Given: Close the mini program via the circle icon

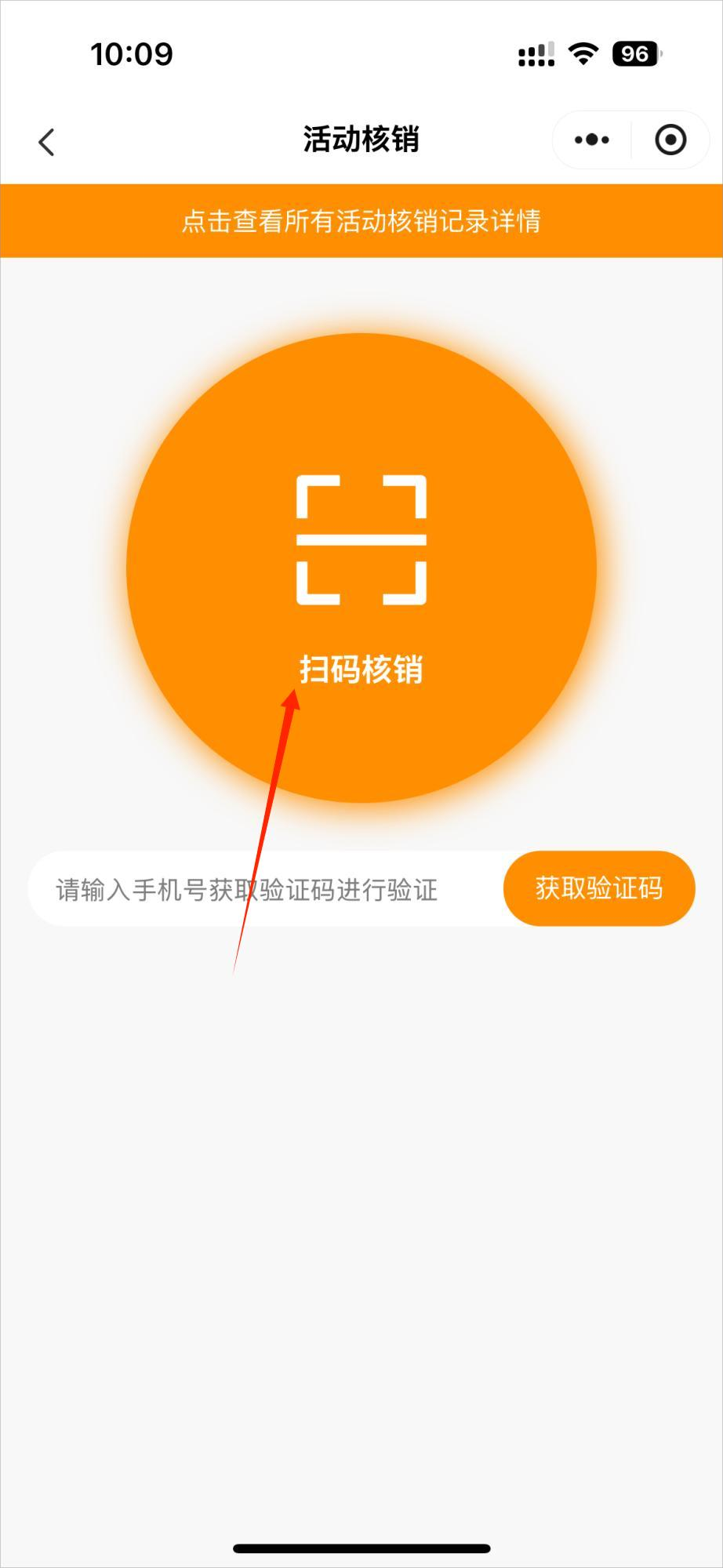Looking at the screenshot, I should [x=670, y=140].
